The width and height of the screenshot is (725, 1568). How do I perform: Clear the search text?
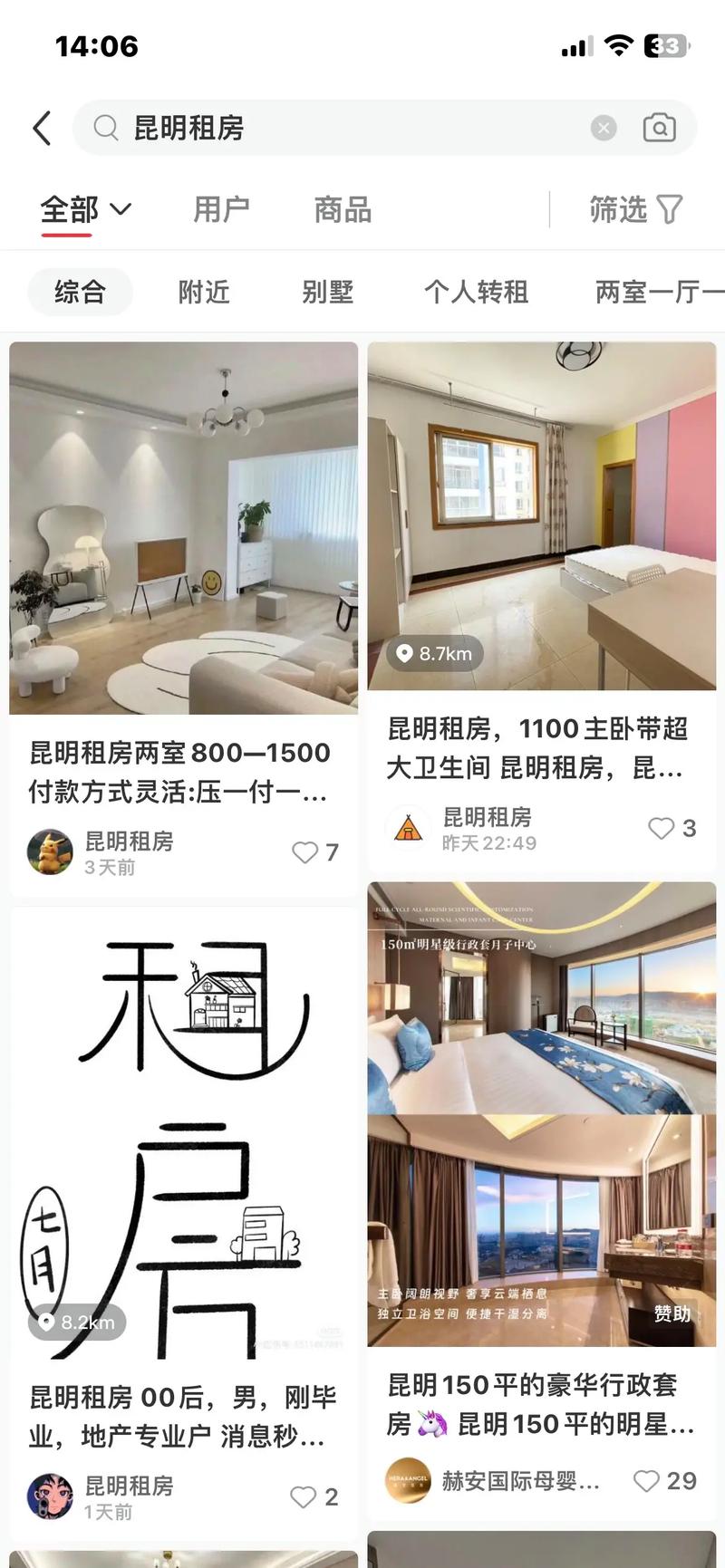(604, 128)
